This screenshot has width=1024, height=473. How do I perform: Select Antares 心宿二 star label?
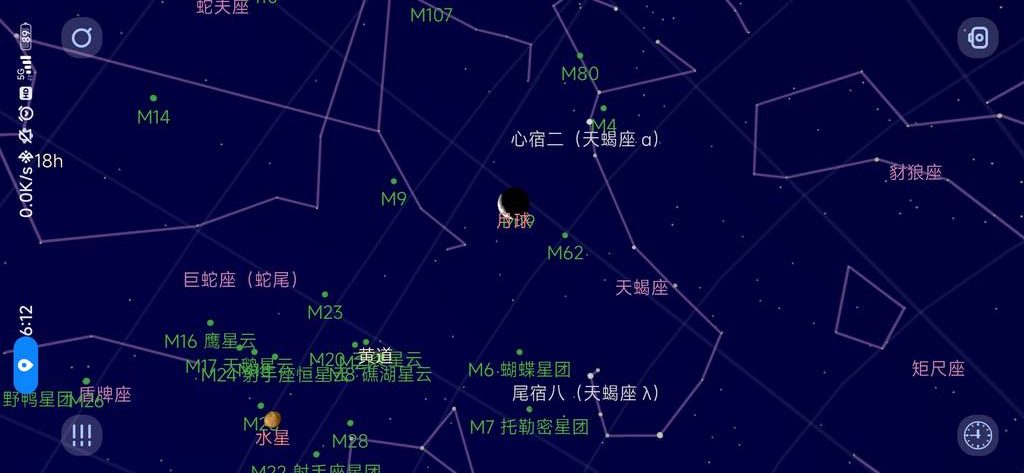coord(585,139)
